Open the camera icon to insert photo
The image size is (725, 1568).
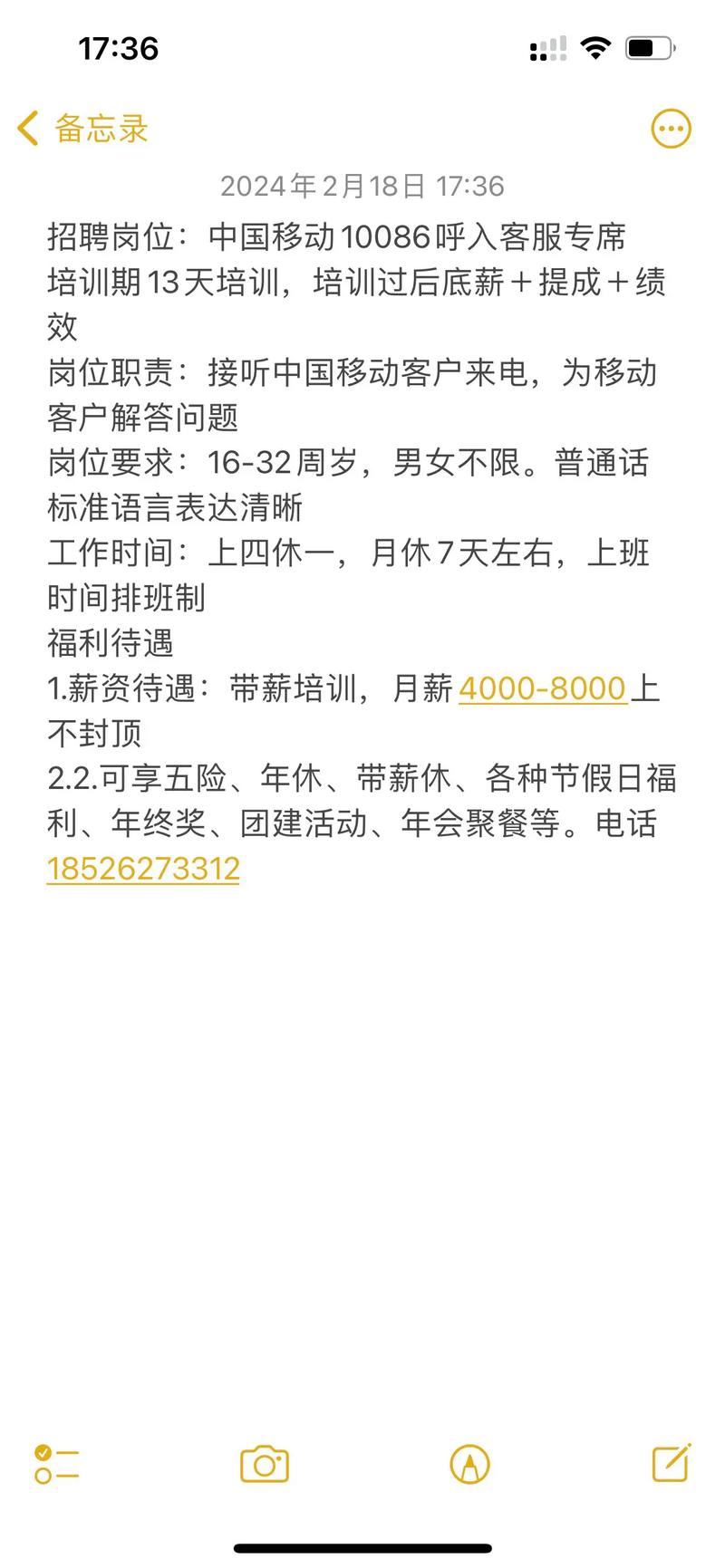click(263, 1465)
